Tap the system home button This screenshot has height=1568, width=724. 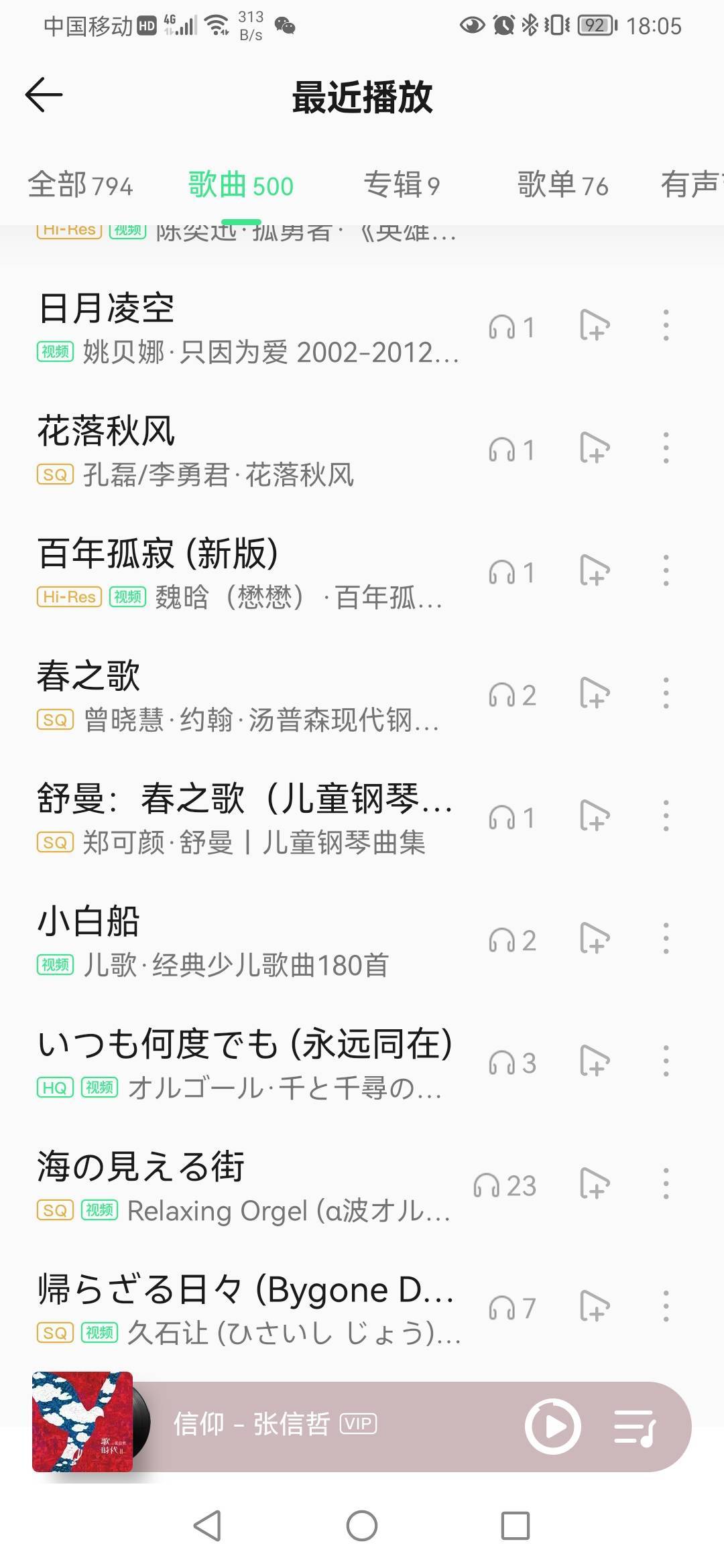(362, 1526)
